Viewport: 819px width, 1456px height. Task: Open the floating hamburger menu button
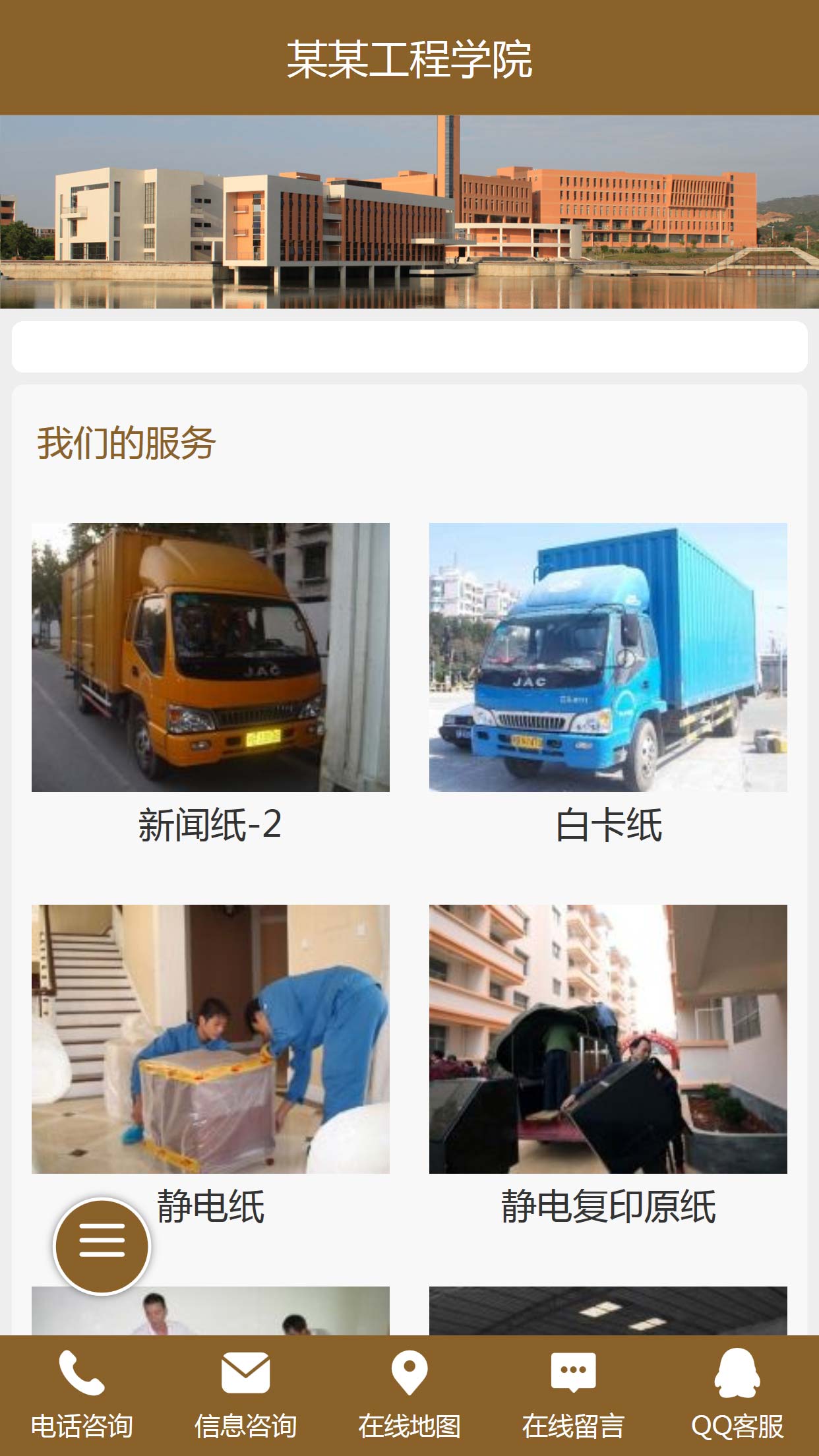click(102, 1246)
